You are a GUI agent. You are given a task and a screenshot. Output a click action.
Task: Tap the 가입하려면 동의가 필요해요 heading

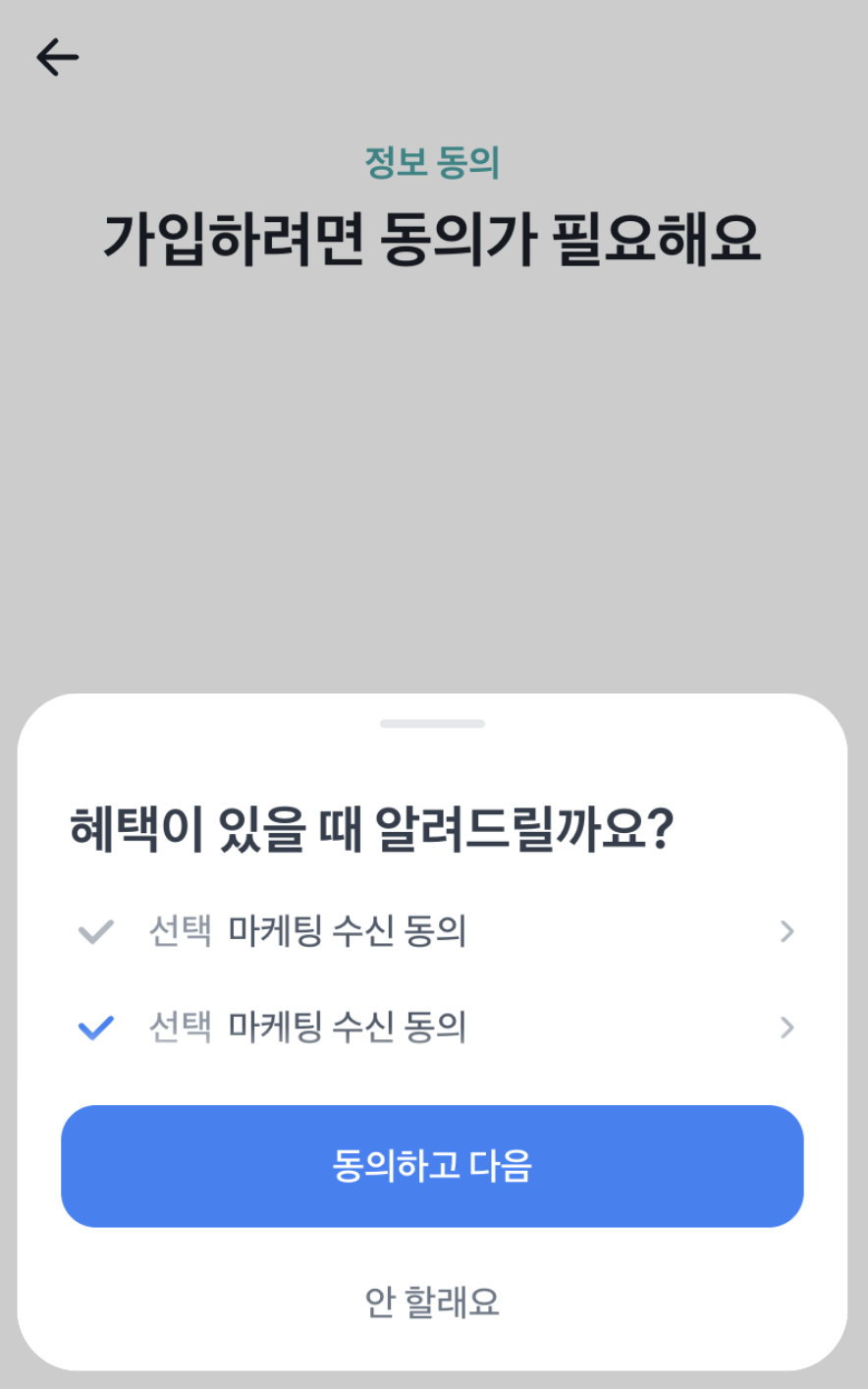433,234
